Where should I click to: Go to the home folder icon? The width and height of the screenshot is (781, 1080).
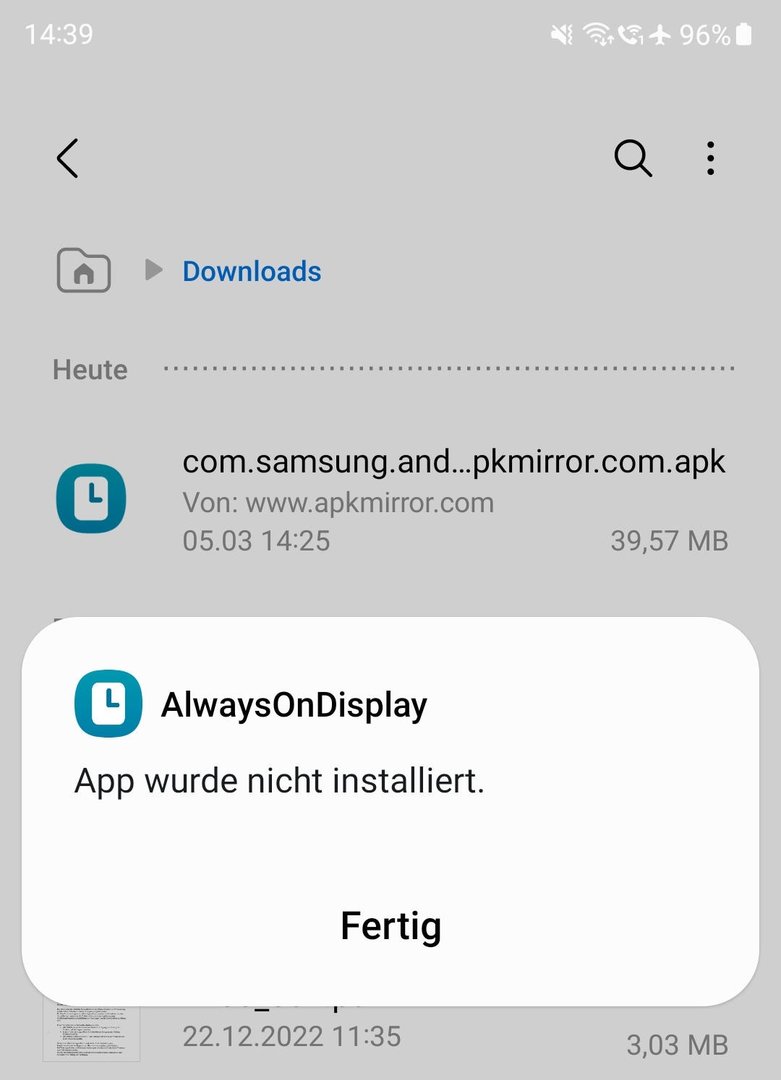[84, 271]
